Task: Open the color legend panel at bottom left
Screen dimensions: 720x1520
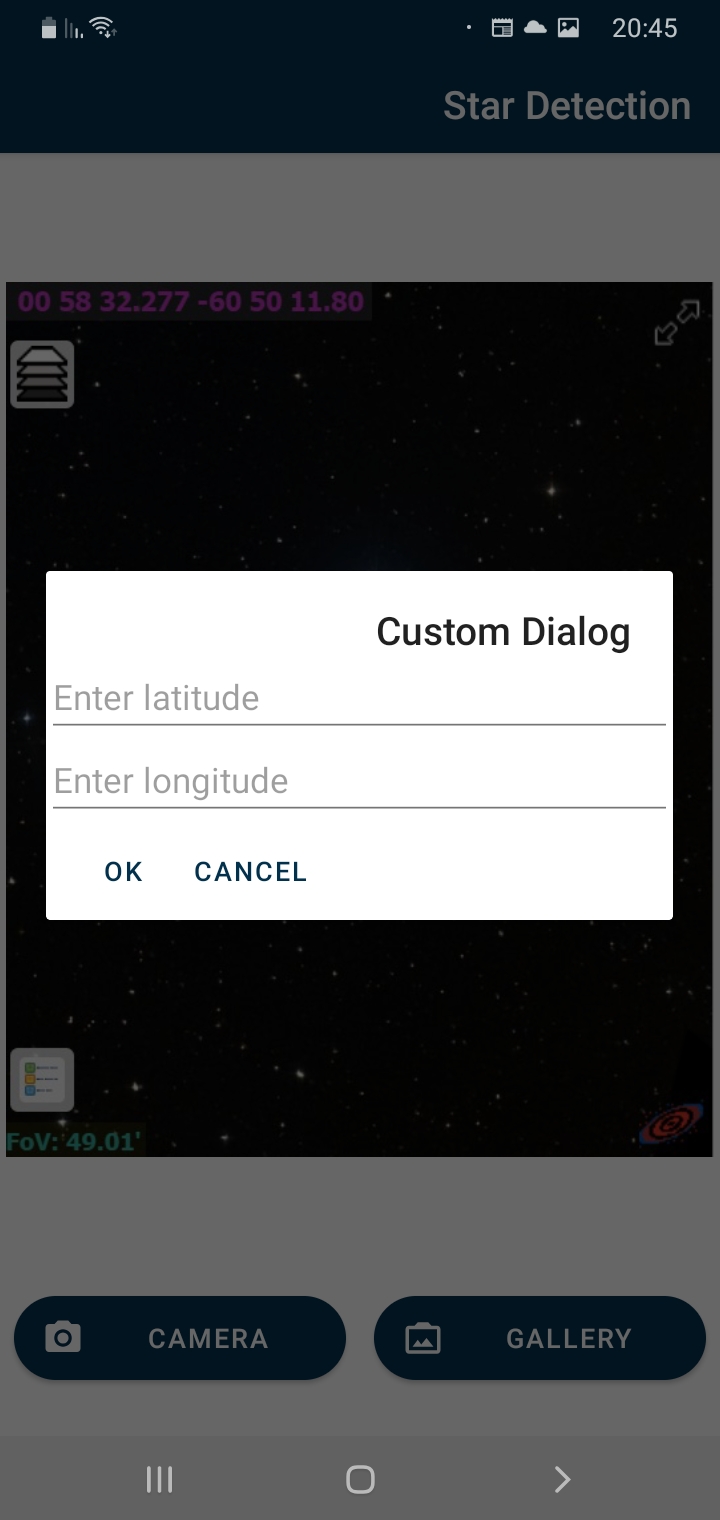Action: tap(42, 1079)
